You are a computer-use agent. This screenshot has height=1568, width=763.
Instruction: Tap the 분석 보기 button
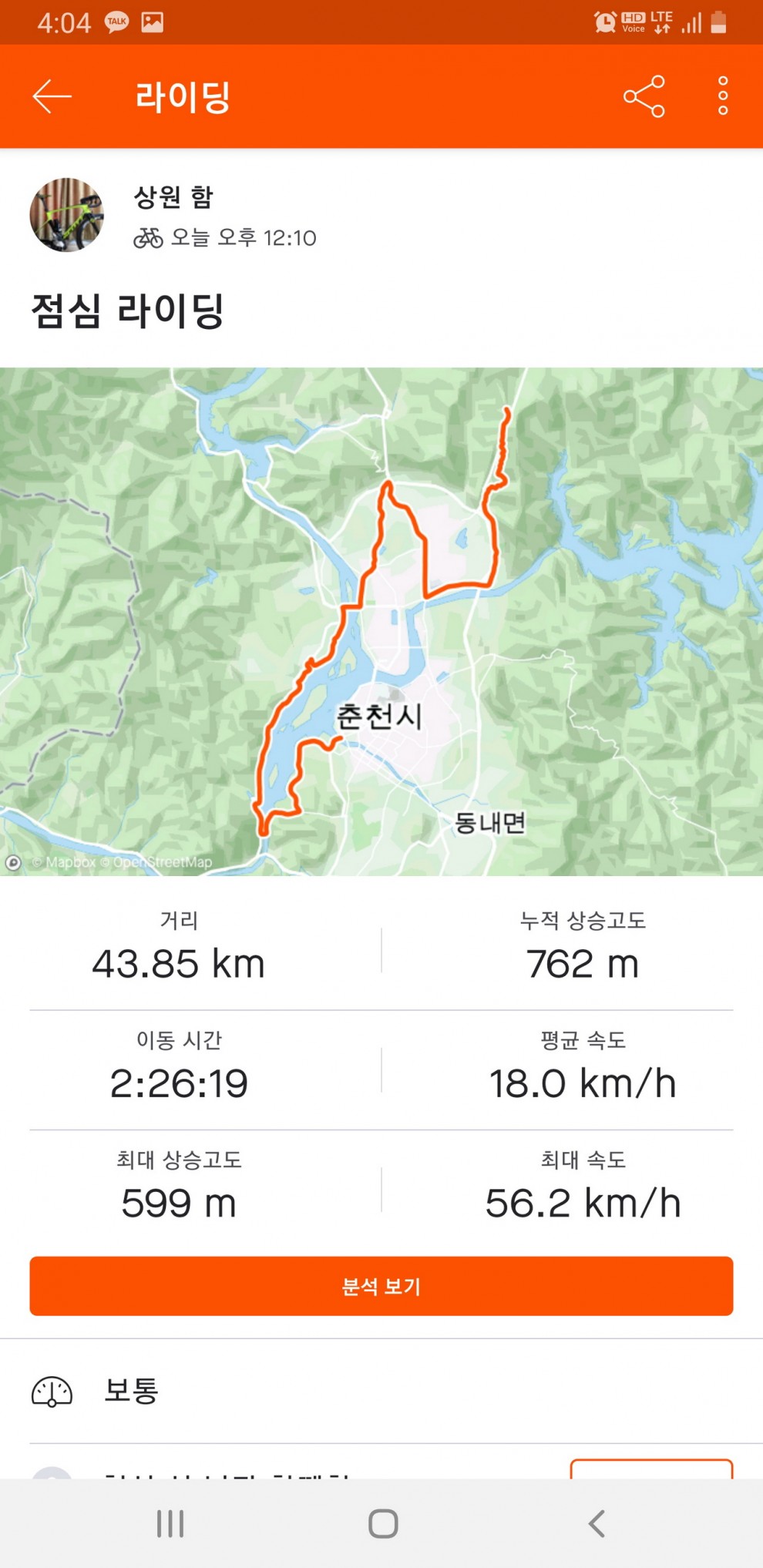pyautogui.click(x=381, y=1286)
